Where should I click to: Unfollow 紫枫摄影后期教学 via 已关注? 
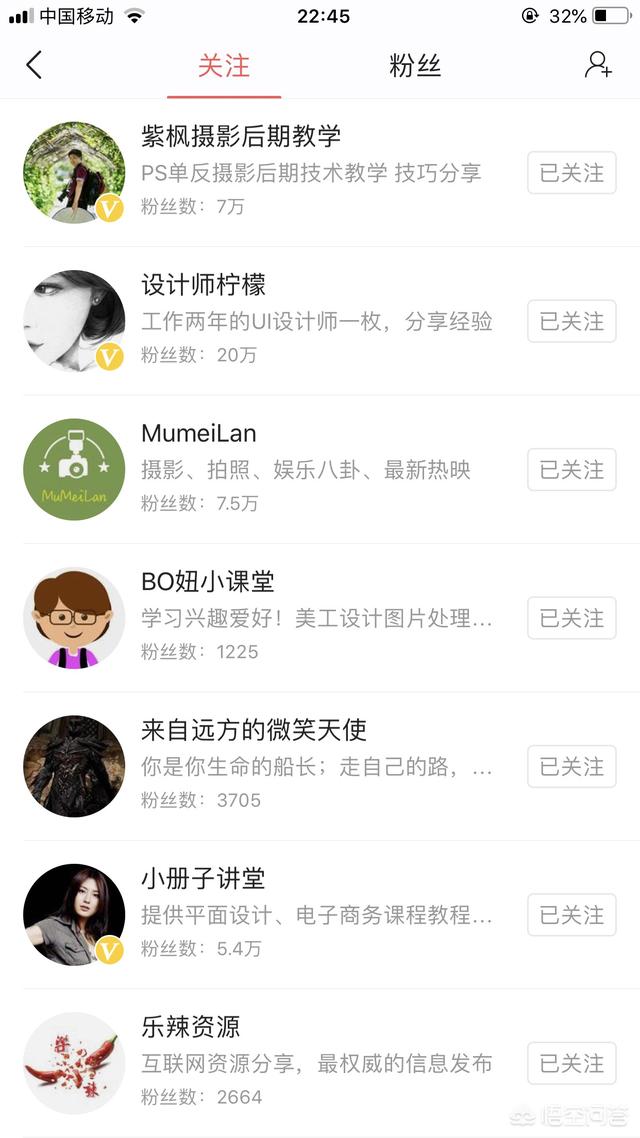coord(572,173)
